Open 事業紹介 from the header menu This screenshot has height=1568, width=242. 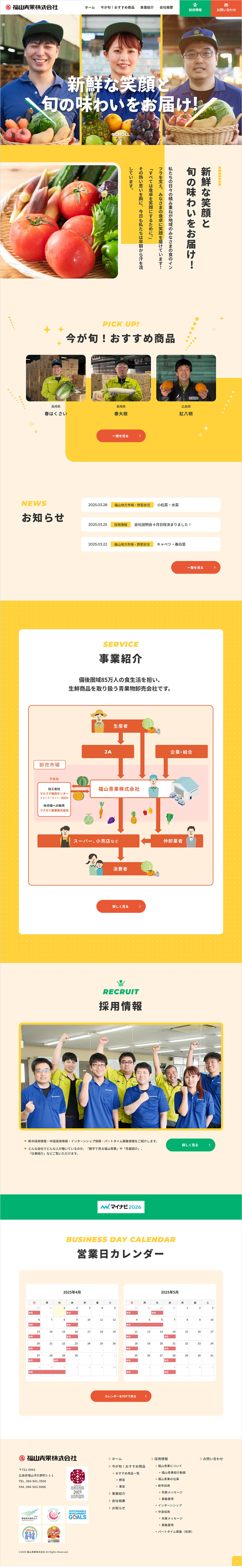click(x=147, y=7)
